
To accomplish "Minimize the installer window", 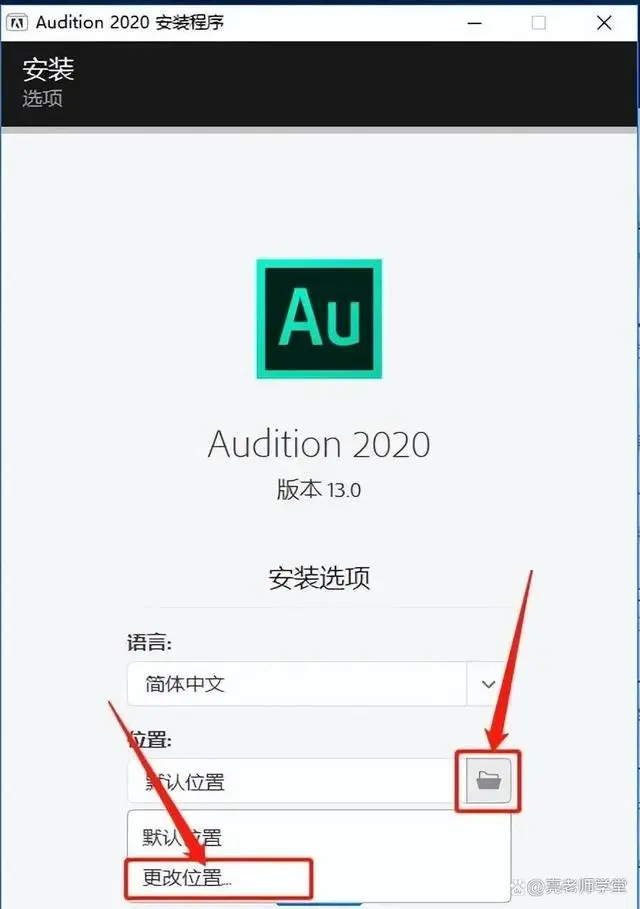I will coord(474,22).
